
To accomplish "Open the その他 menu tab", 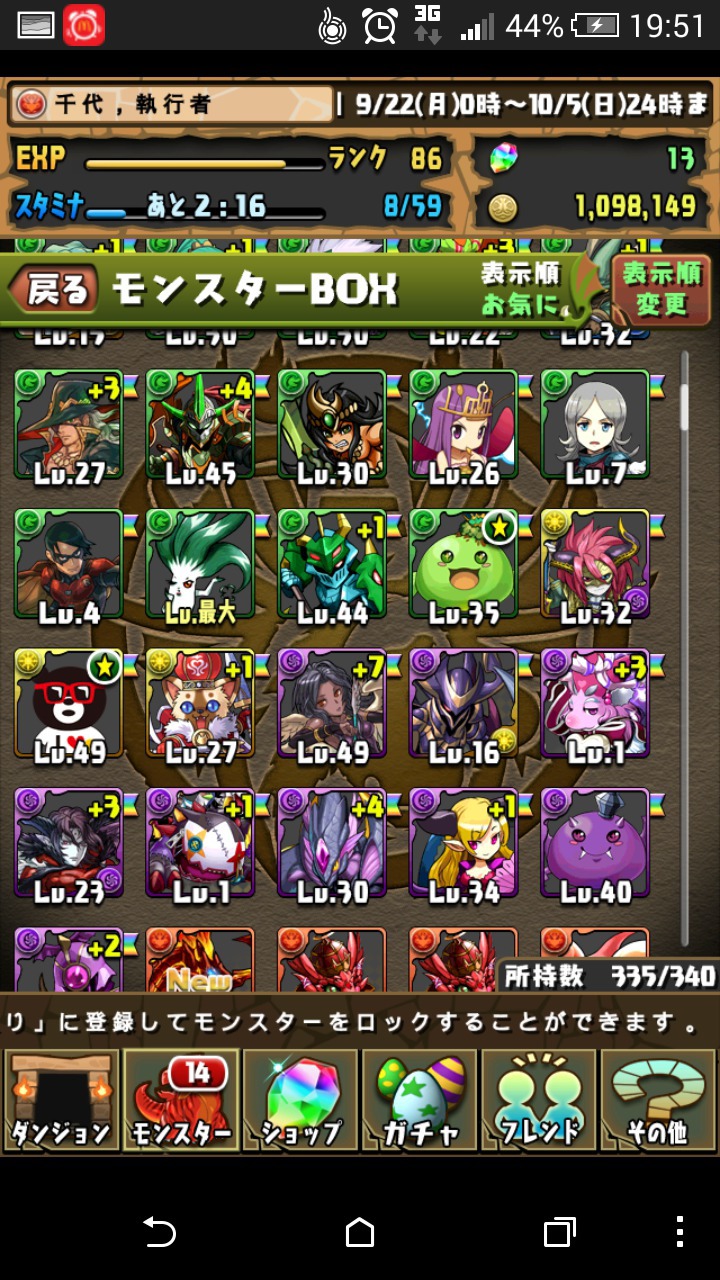I will [x=657, y=1100].
